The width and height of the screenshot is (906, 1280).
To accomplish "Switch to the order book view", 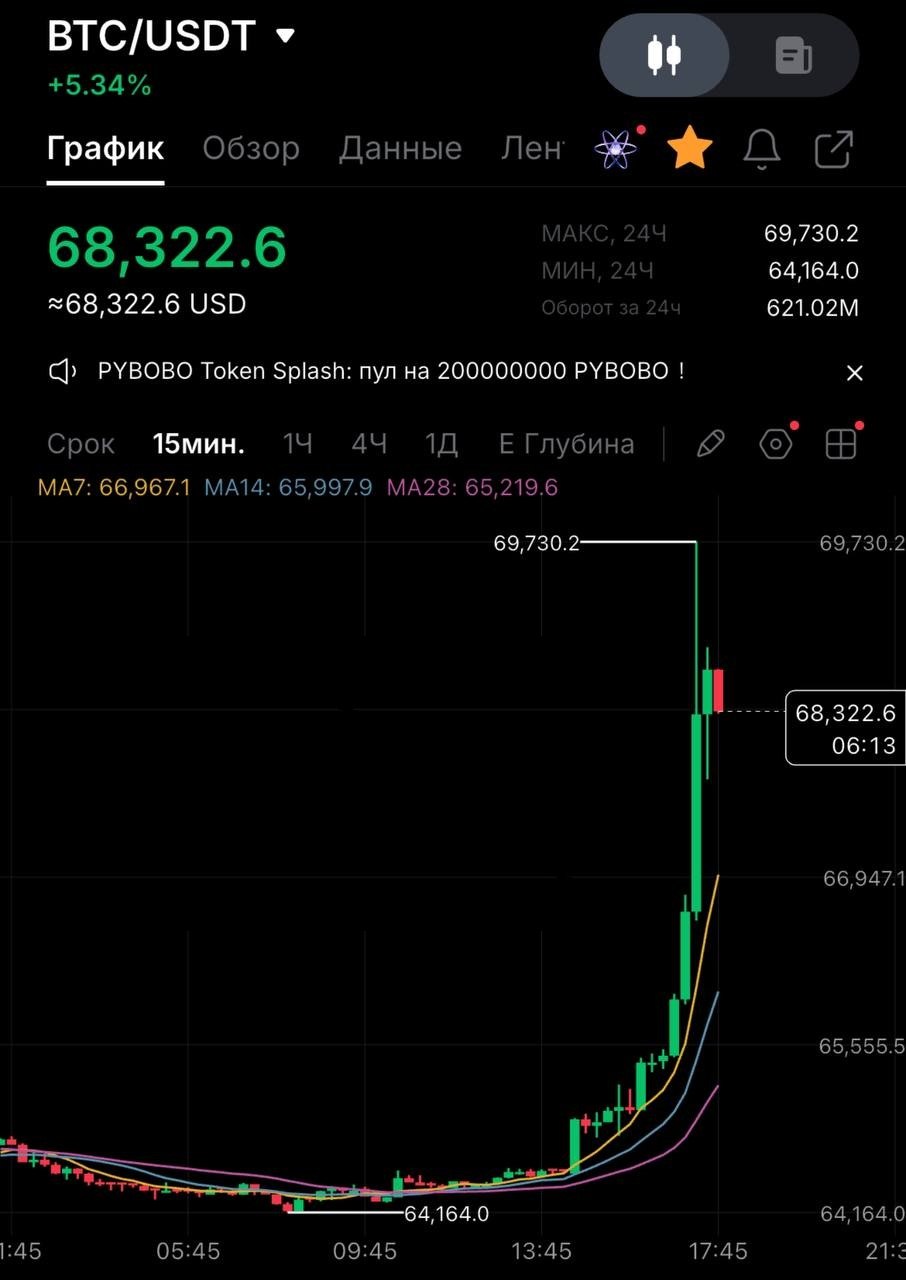I will pos(794,55).
